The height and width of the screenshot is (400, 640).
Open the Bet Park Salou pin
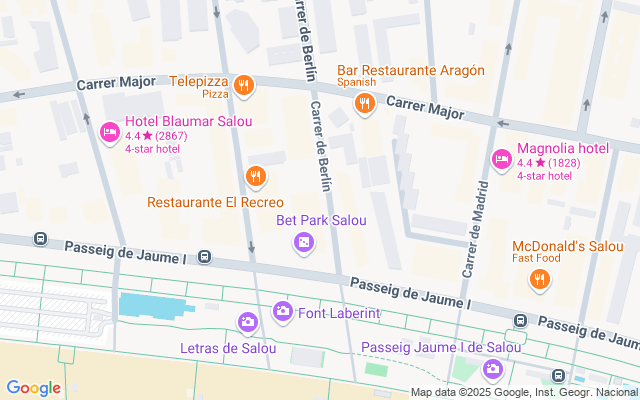pos(303,242)
